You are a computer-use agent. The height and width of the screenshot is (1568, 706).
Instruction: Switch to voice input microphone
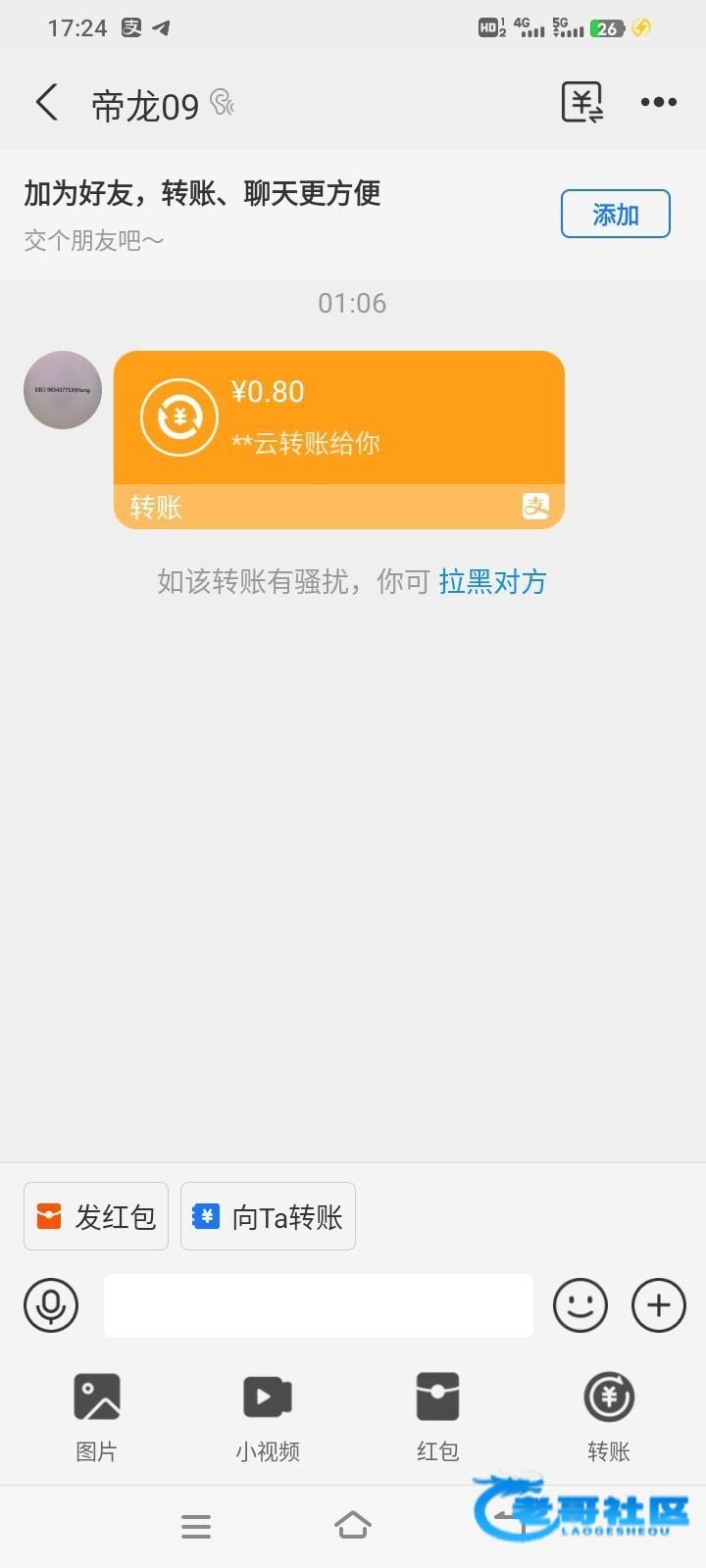coord(51,1305)
